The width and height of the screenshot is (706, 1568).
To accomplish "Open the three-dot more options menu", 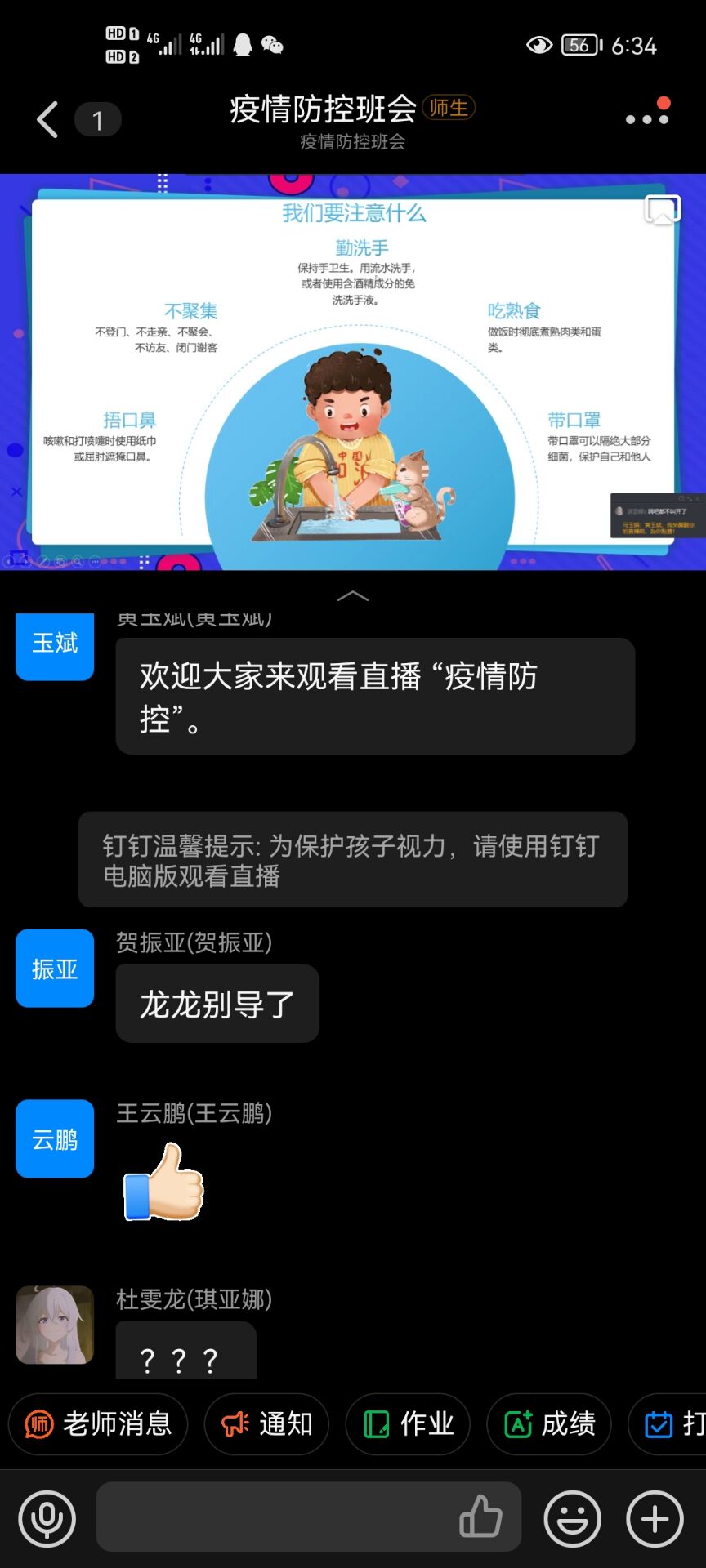I will (x=646, y=119).
